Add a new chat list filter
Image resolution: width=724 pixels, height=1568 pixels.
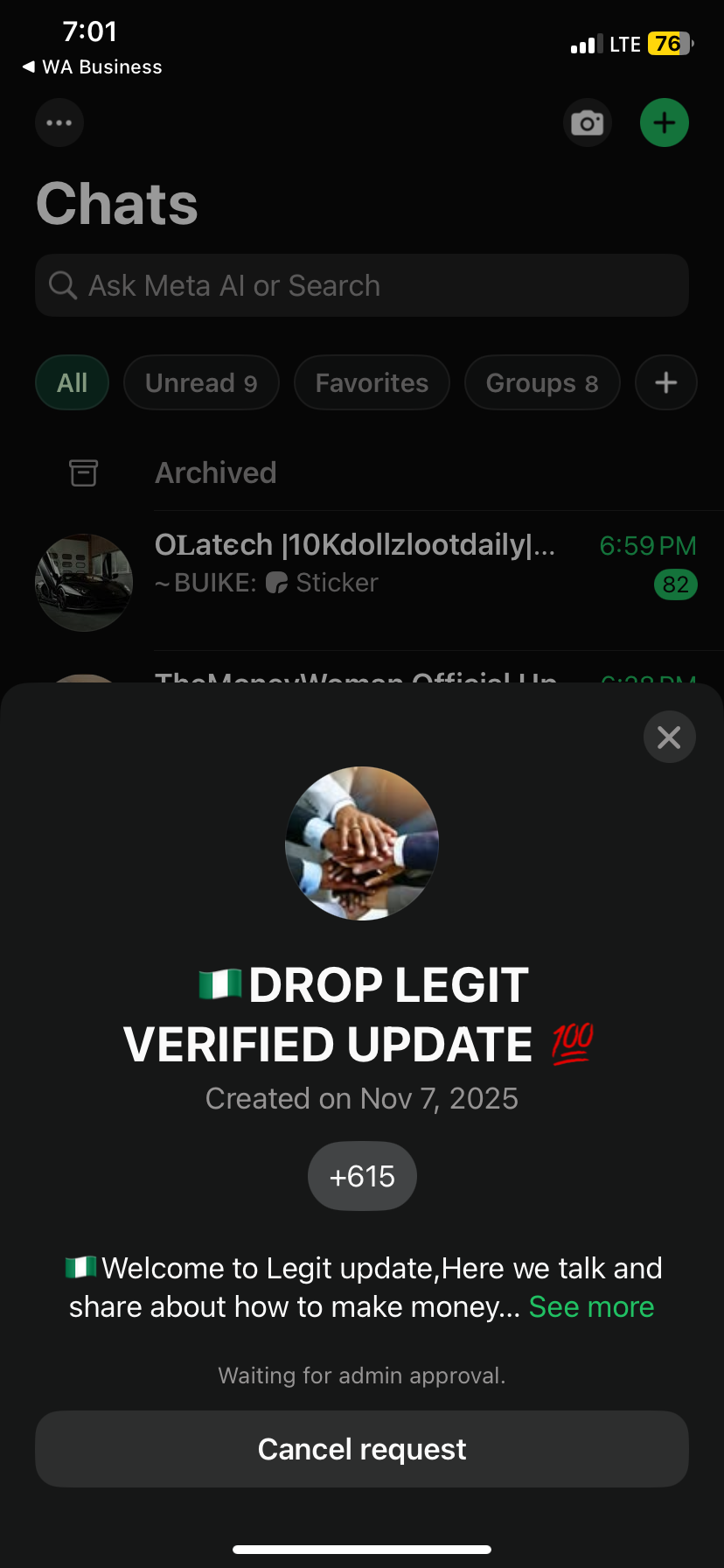click(x=665, y=383)
